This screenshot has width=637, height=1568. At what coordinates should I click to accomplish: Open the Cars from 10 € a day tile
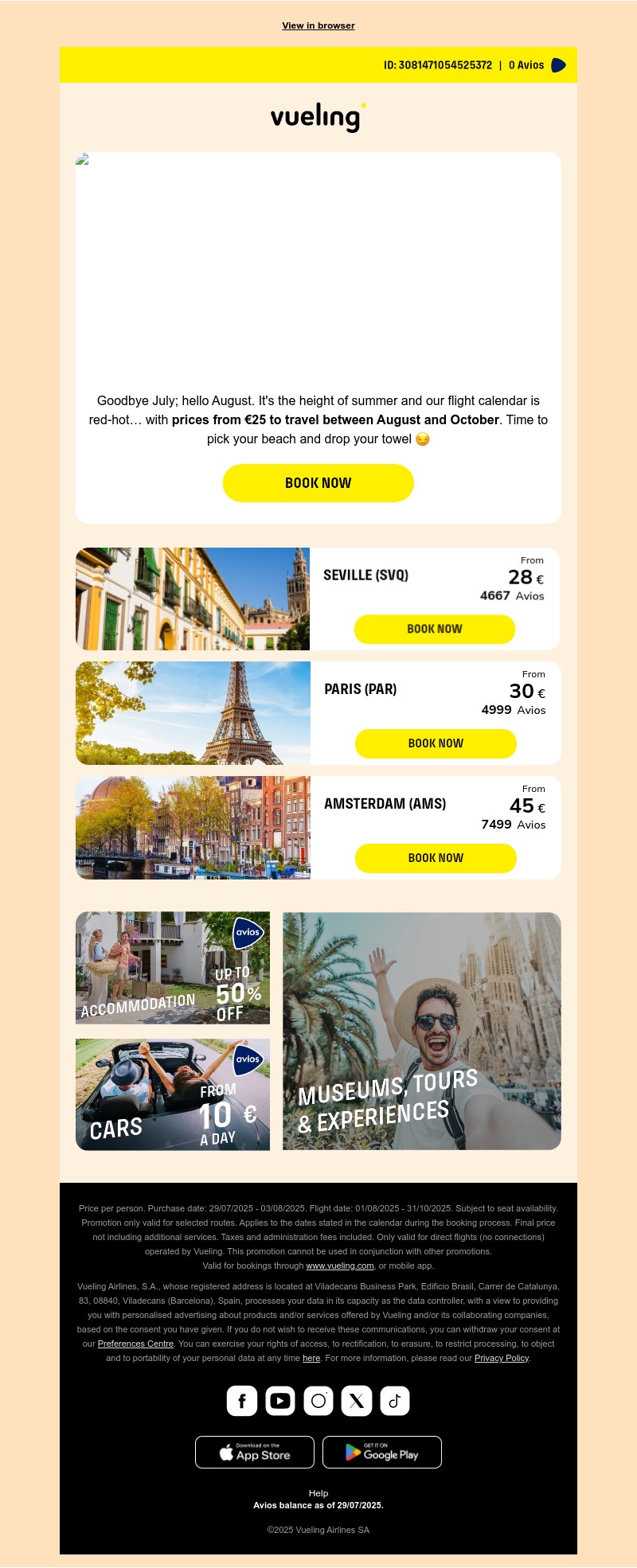(173, 1094)
